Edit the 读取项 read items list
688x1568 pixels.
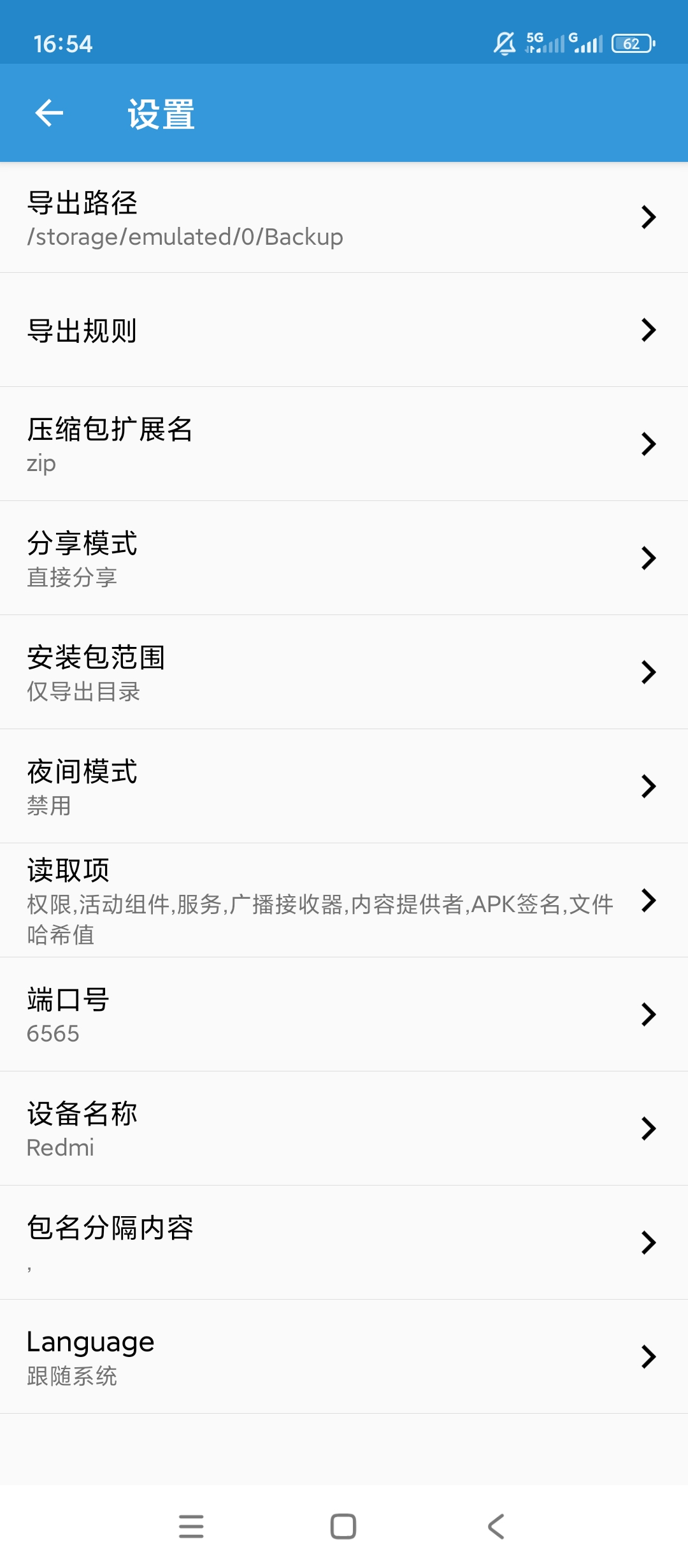[344, 901]
